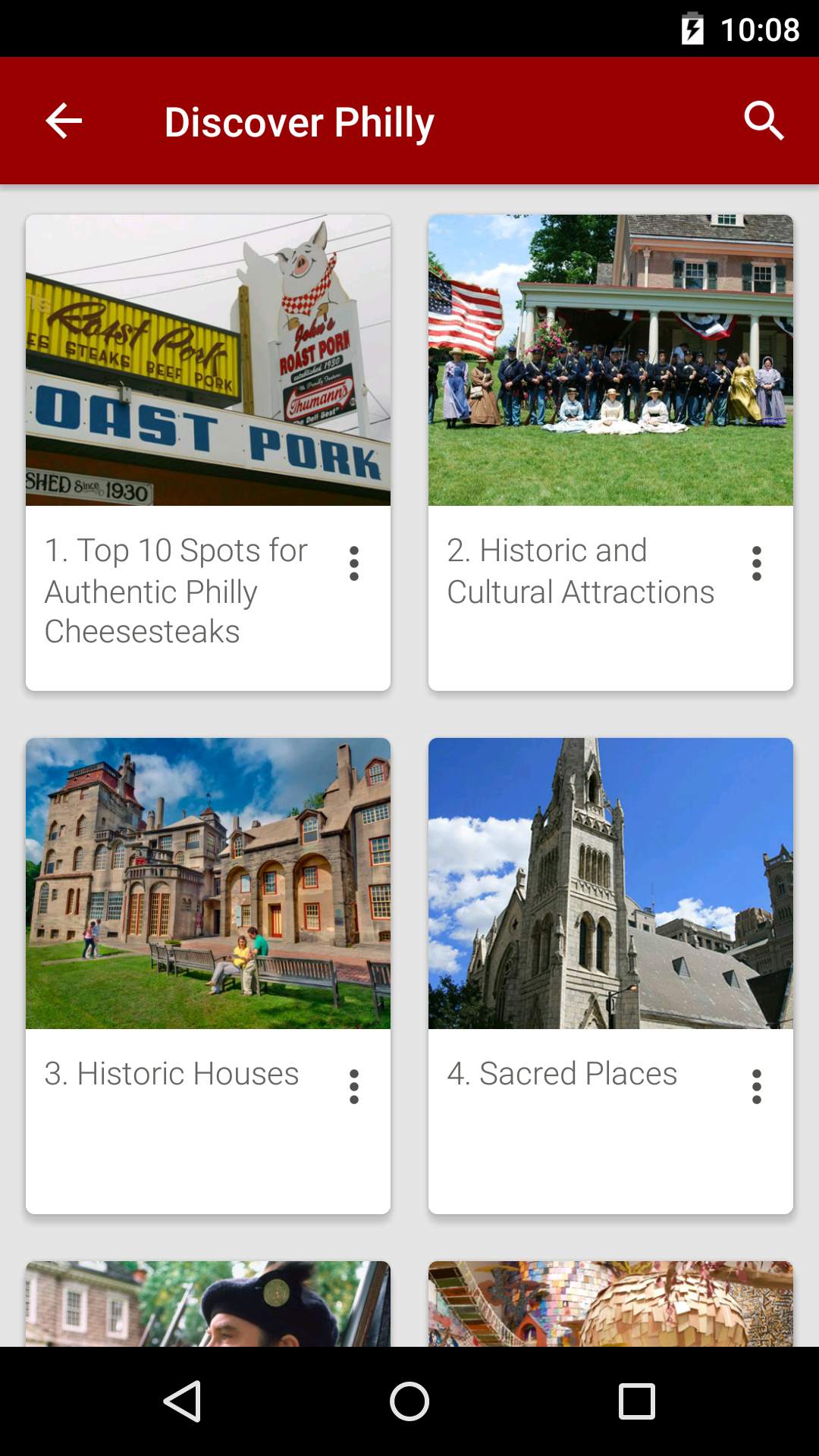The image size is (819, 1456).
Task: Go to the system home screen
Action: tap(409, 1401)
